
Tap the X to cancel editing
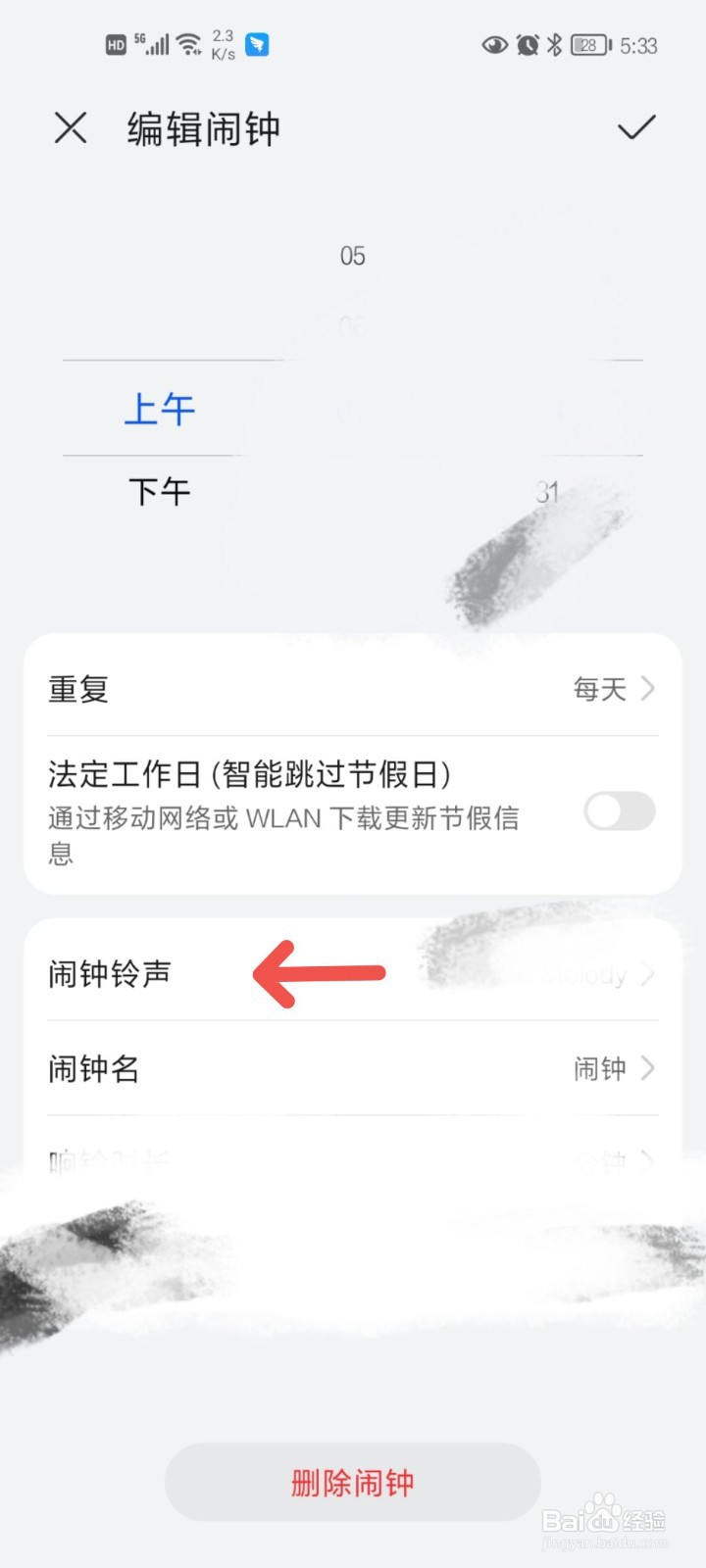click(70, 127)
